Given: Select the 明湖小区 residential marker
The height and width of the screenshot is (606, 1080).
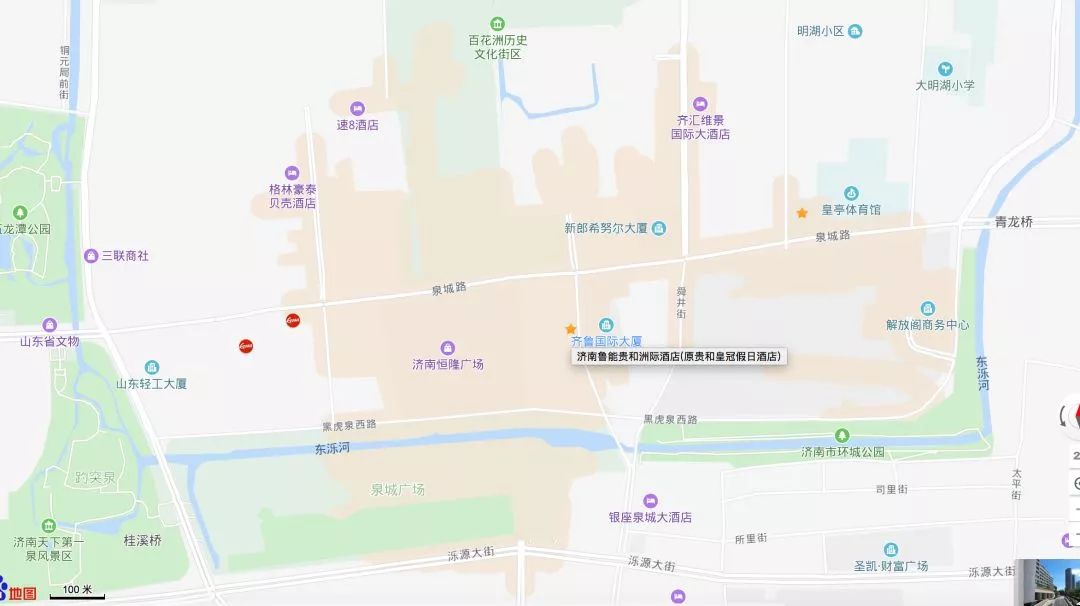Looking at the screenshot, I should 855,31.
